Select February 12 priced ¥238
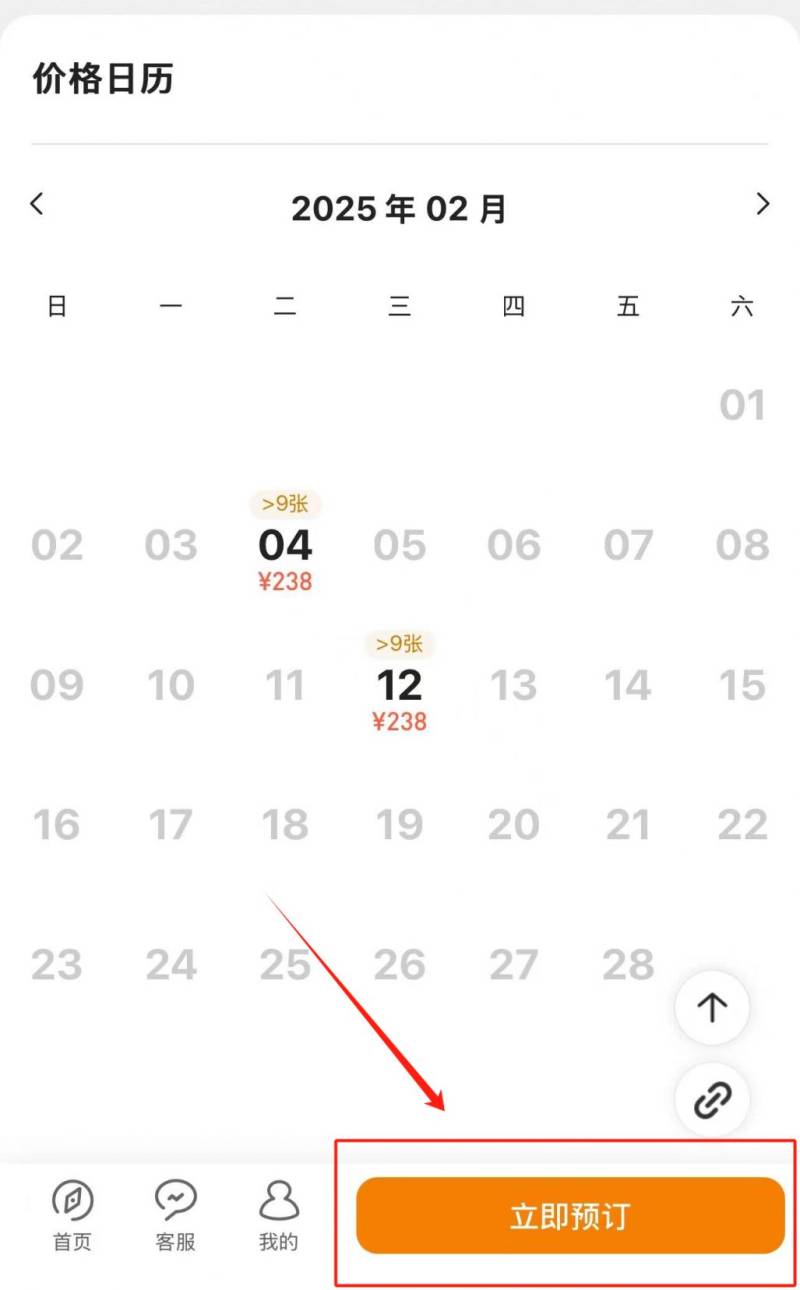Viewport: 800px width, 1290px height. (399, 683)
